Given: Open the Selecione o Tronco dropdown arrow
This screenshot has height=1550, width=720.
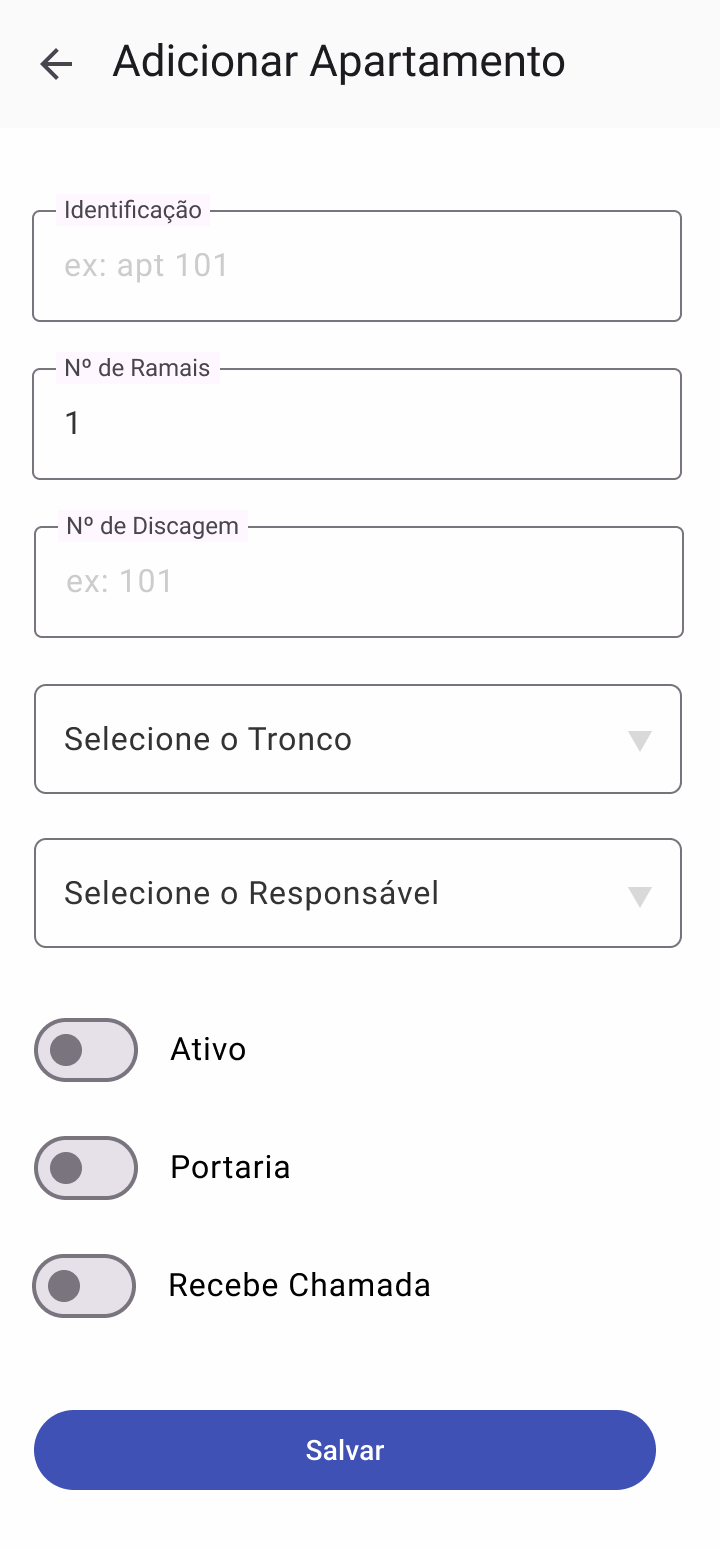Looking at the screenshot, I should [x=641, y=739].
